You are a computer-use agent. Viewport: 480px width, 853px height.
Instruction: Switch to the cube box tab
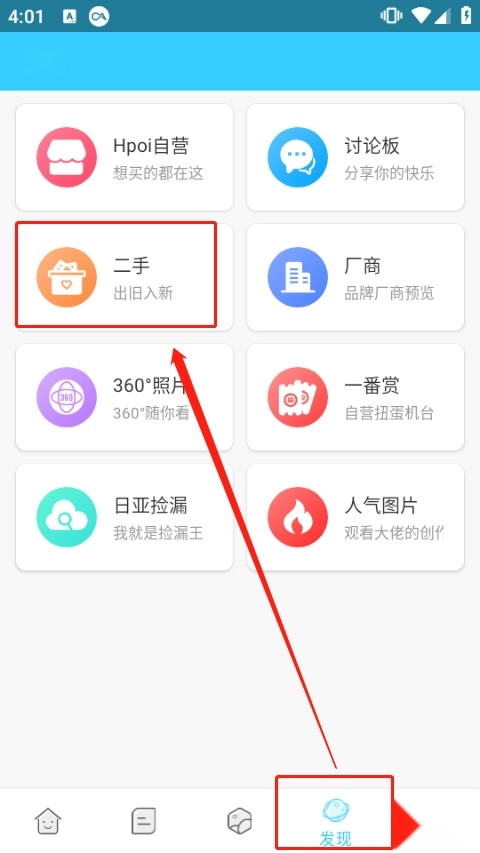[x=239, y=821]
